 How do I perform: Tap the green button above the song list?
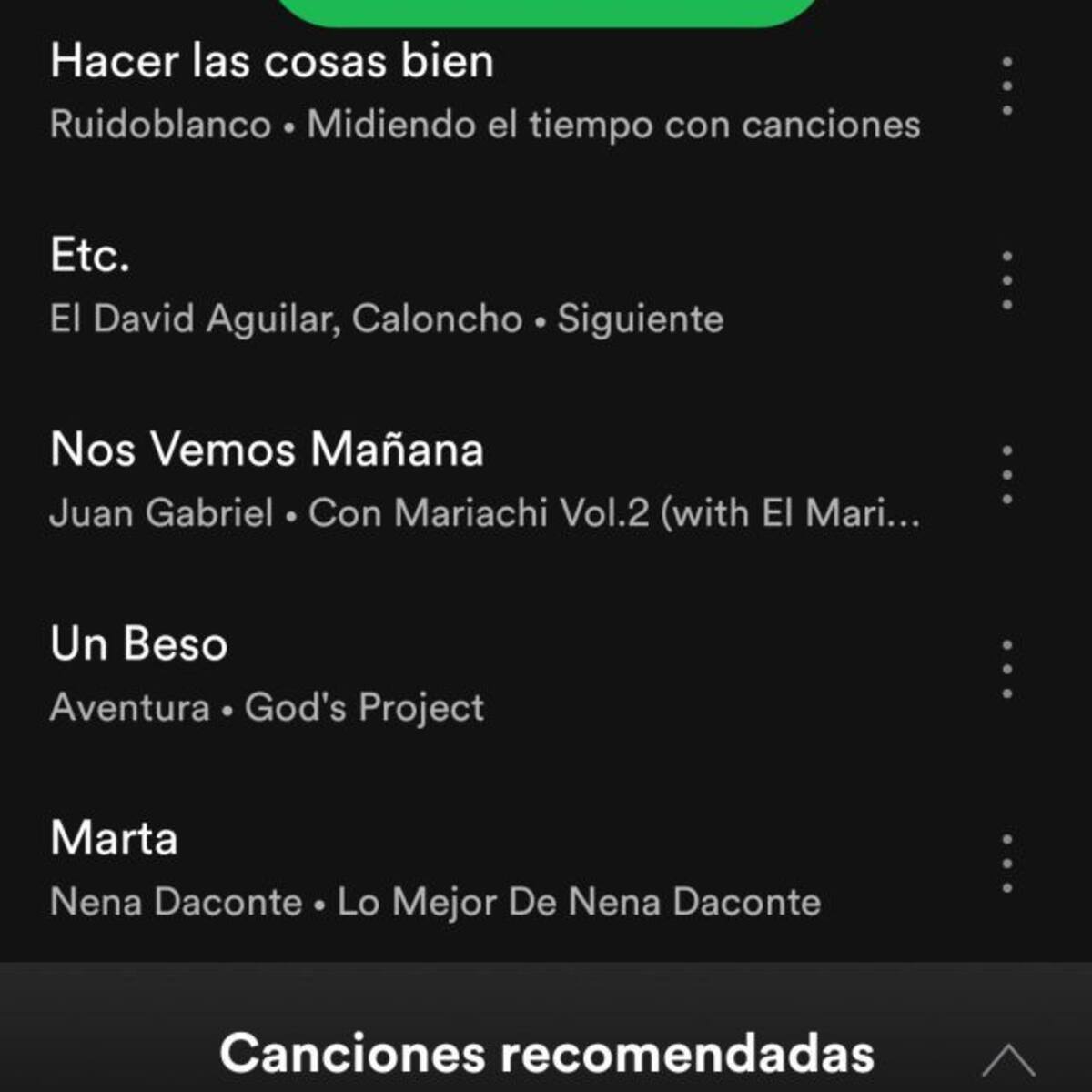coord(546,11)
